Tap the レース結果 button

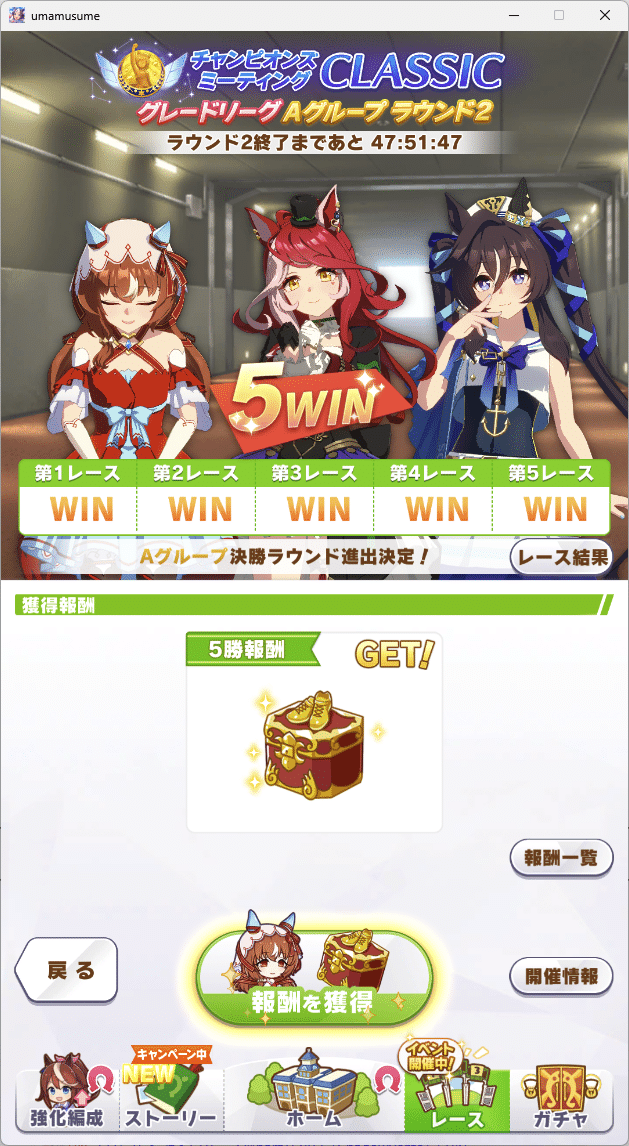pyautogui.click(x=559, y=557)
